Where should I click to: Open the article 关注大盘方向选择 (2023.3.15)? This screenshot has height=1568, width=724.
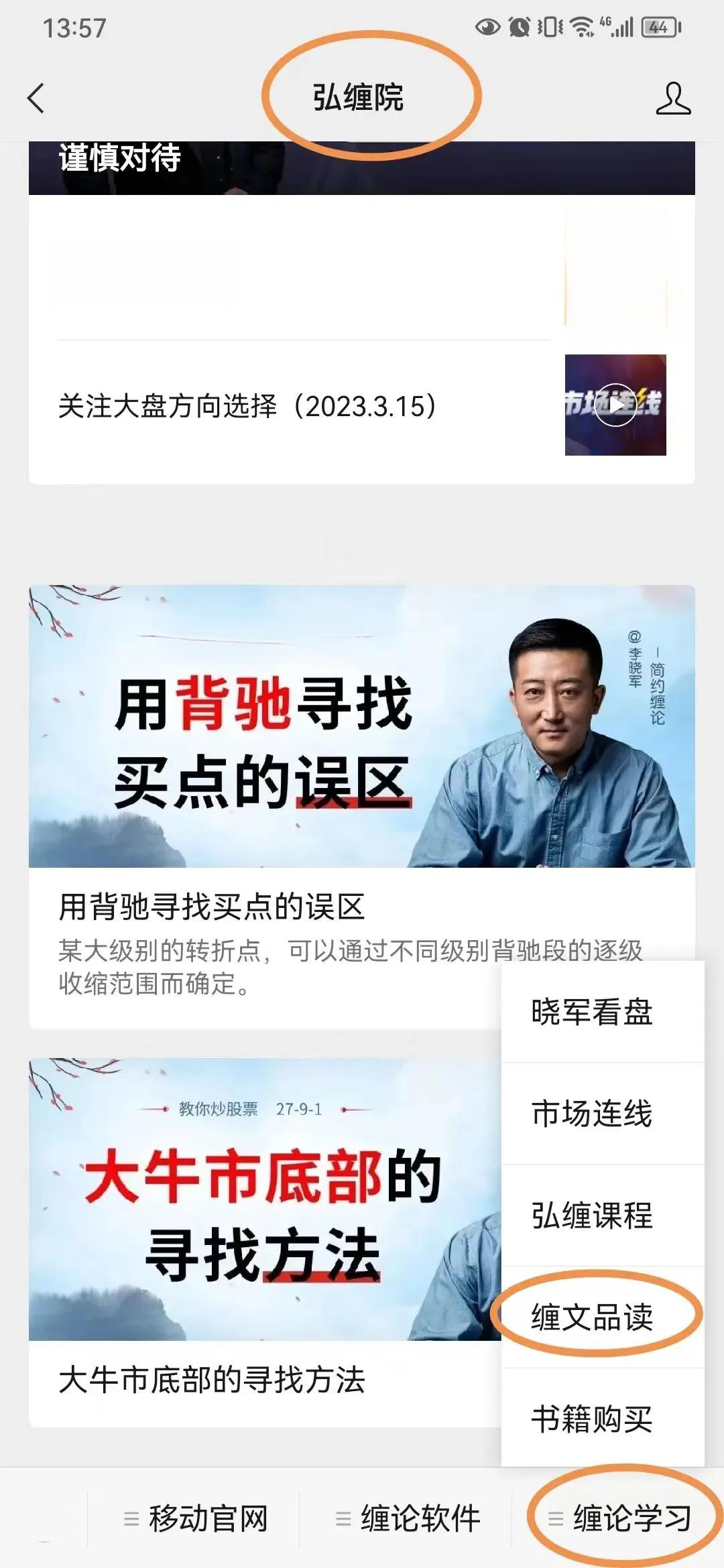coord(248,406)
